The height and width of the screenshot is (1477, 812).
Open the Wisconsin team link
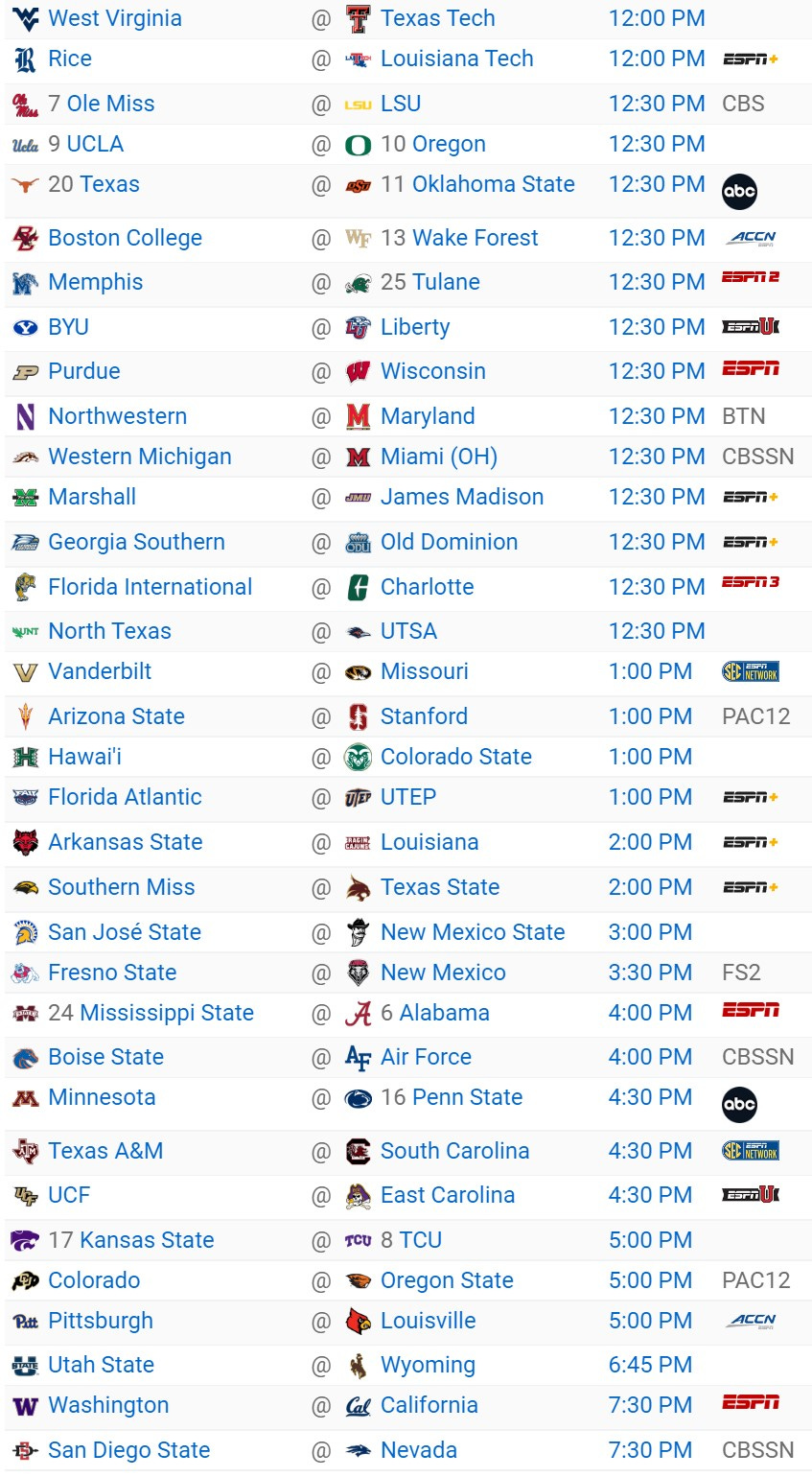coord(432,371)
